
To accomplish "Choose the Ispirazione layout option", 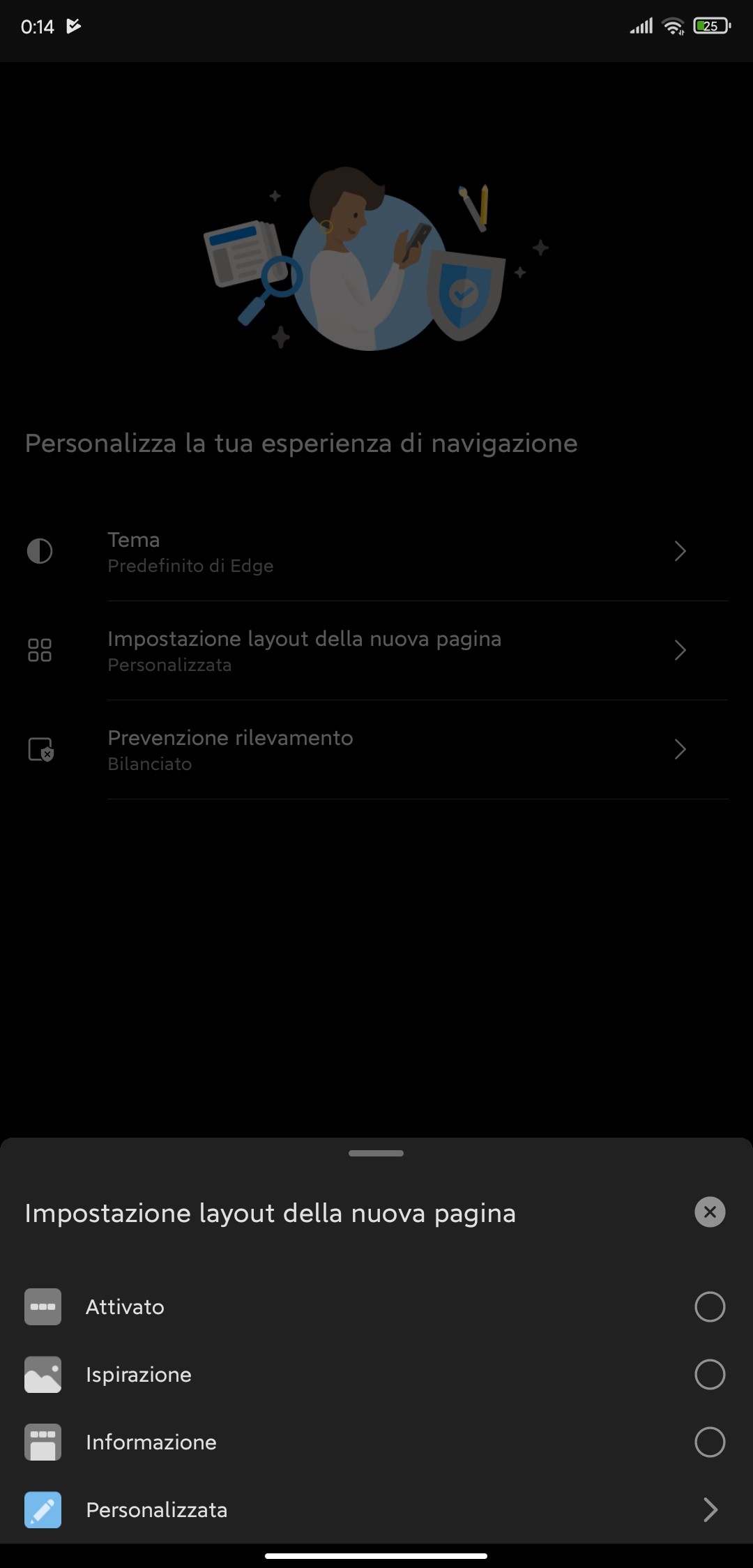I will pyautogui.click(x=710, y=1374).
